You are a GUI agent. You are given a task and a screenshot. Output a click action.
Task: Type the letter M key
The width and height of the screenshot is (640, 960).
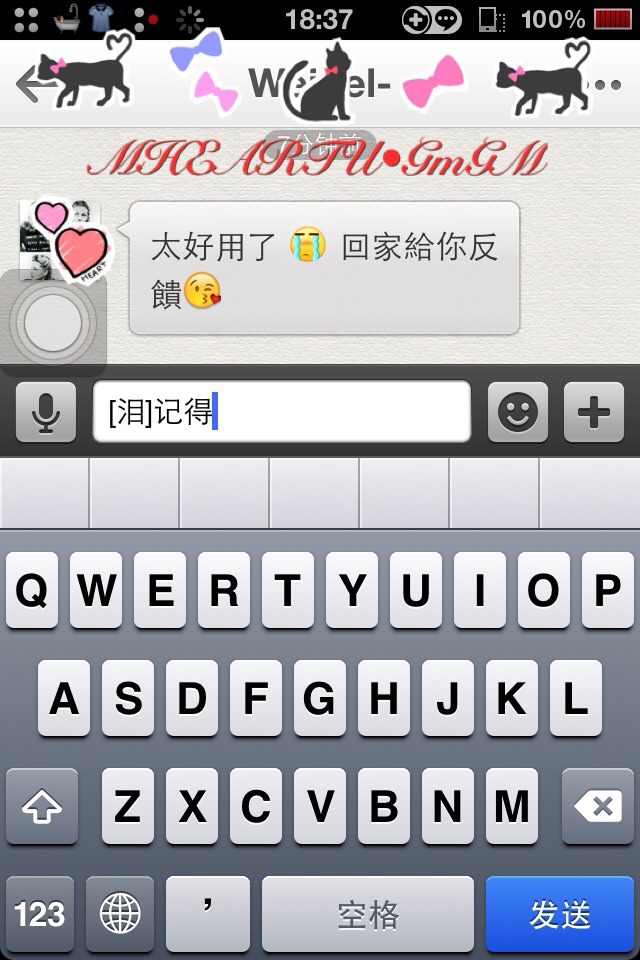511,806
